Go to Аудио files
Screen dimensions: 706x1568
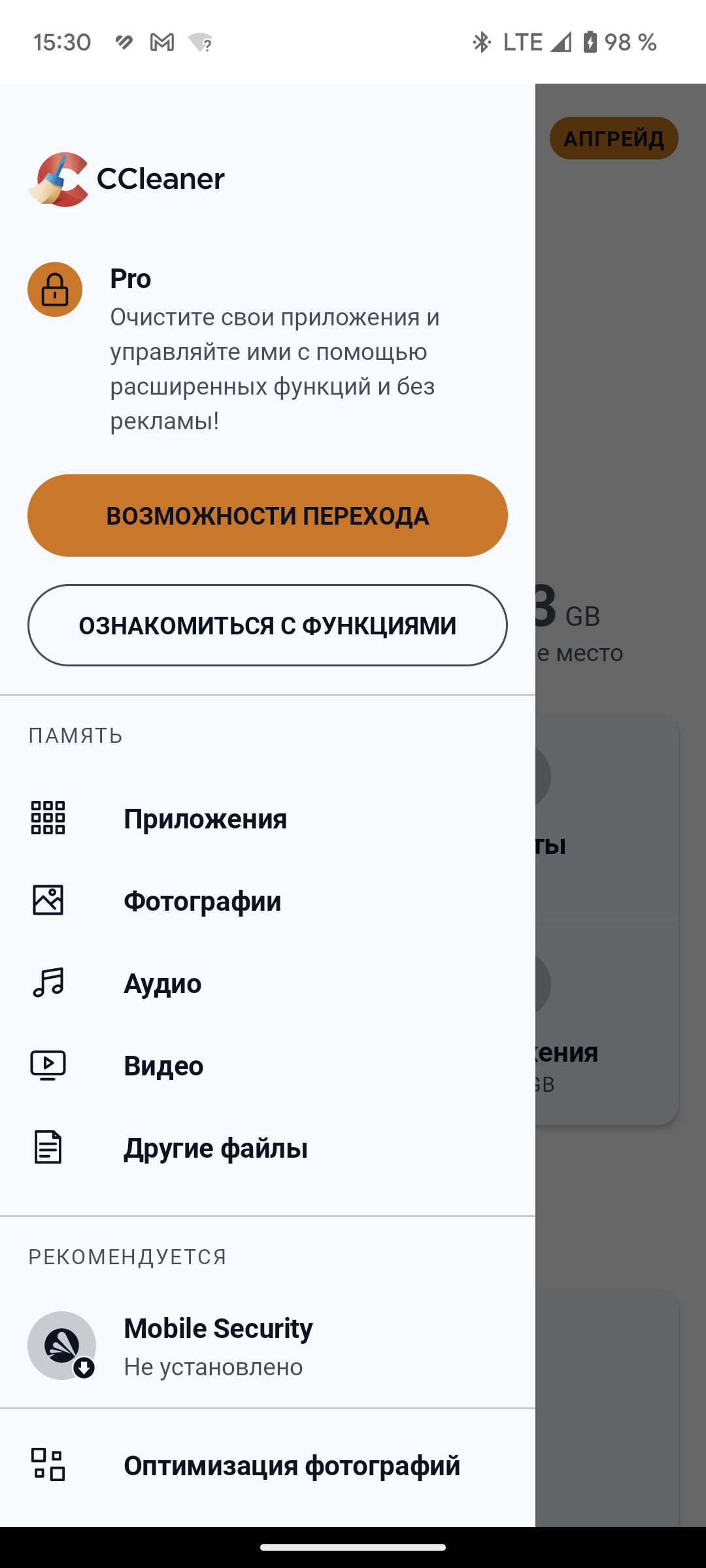pos(163,983)
